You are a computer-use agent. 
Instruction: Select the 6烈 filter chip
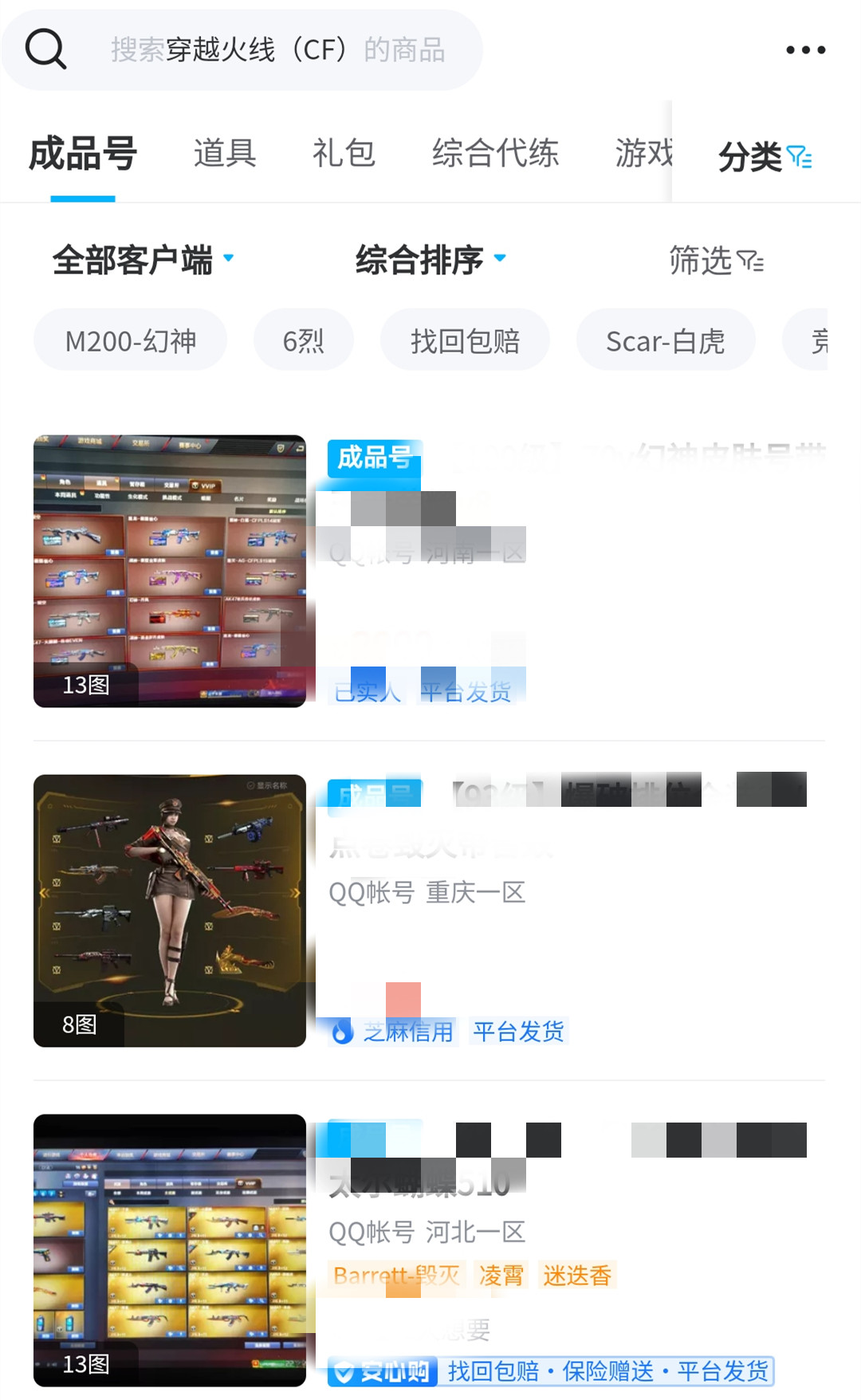coord(303,341)
